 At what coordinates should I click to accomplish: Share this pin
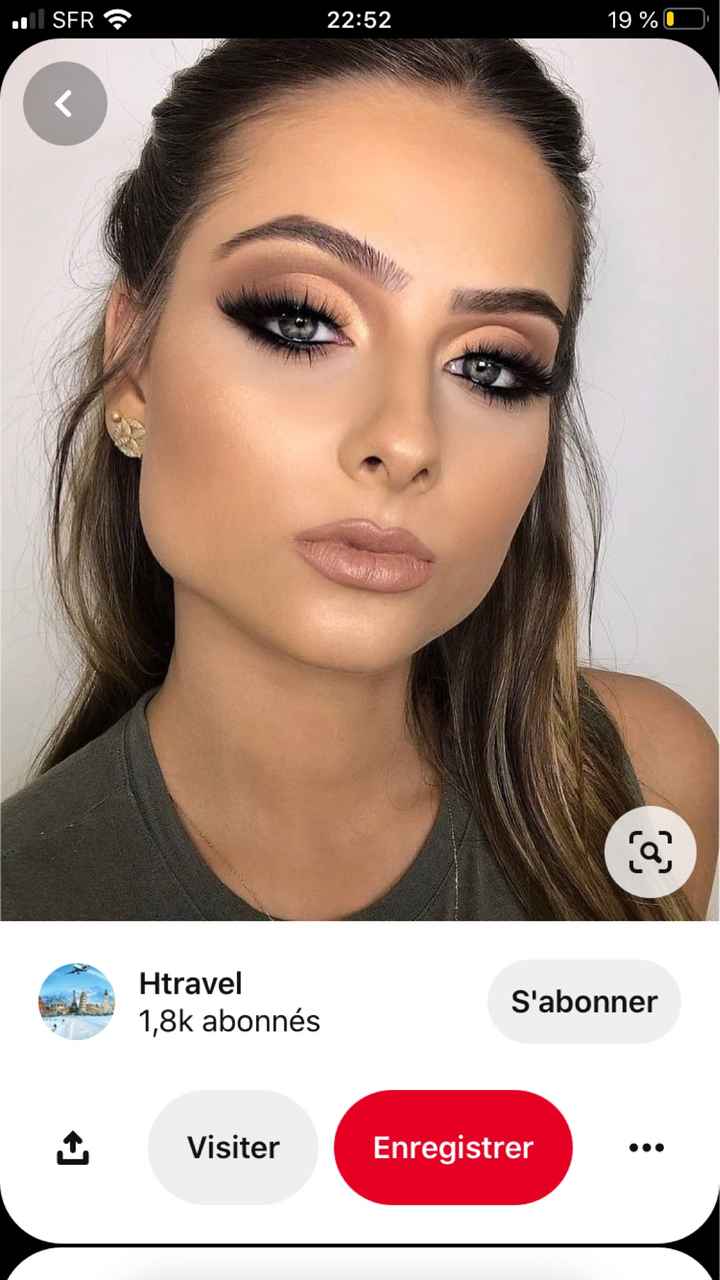tap(72, 1148)
